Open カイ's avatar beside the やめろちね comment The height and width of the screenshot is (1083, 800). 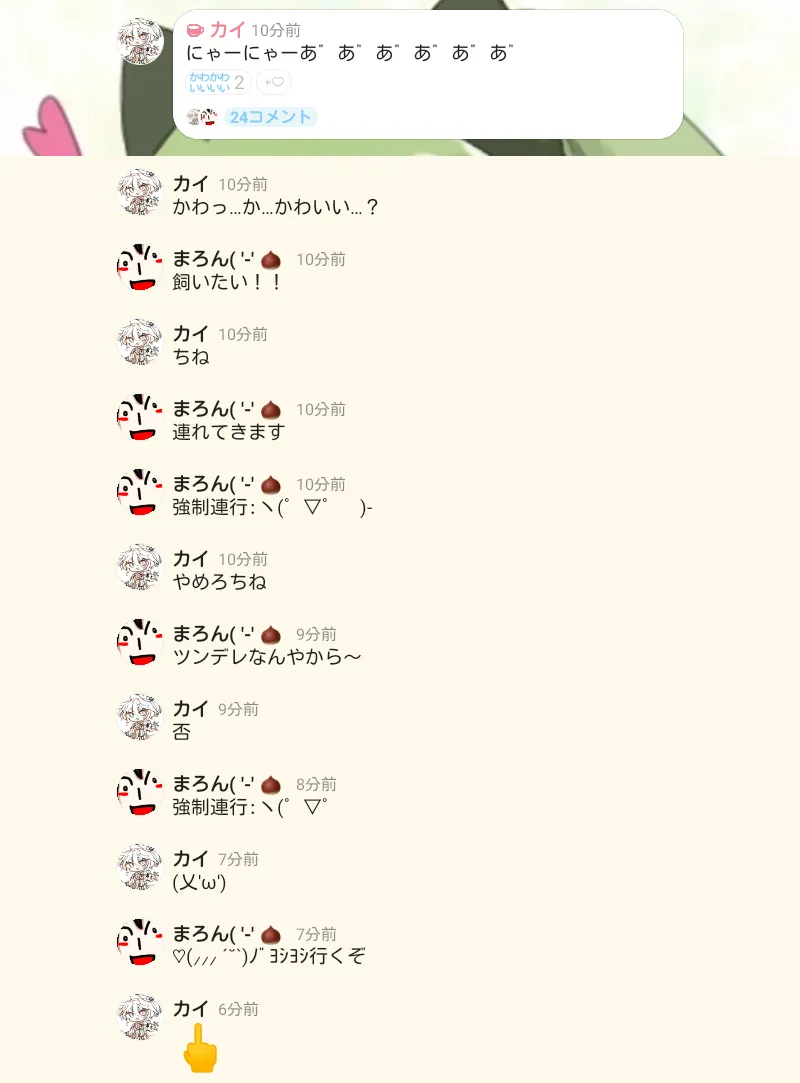click(x=140, y=567)
